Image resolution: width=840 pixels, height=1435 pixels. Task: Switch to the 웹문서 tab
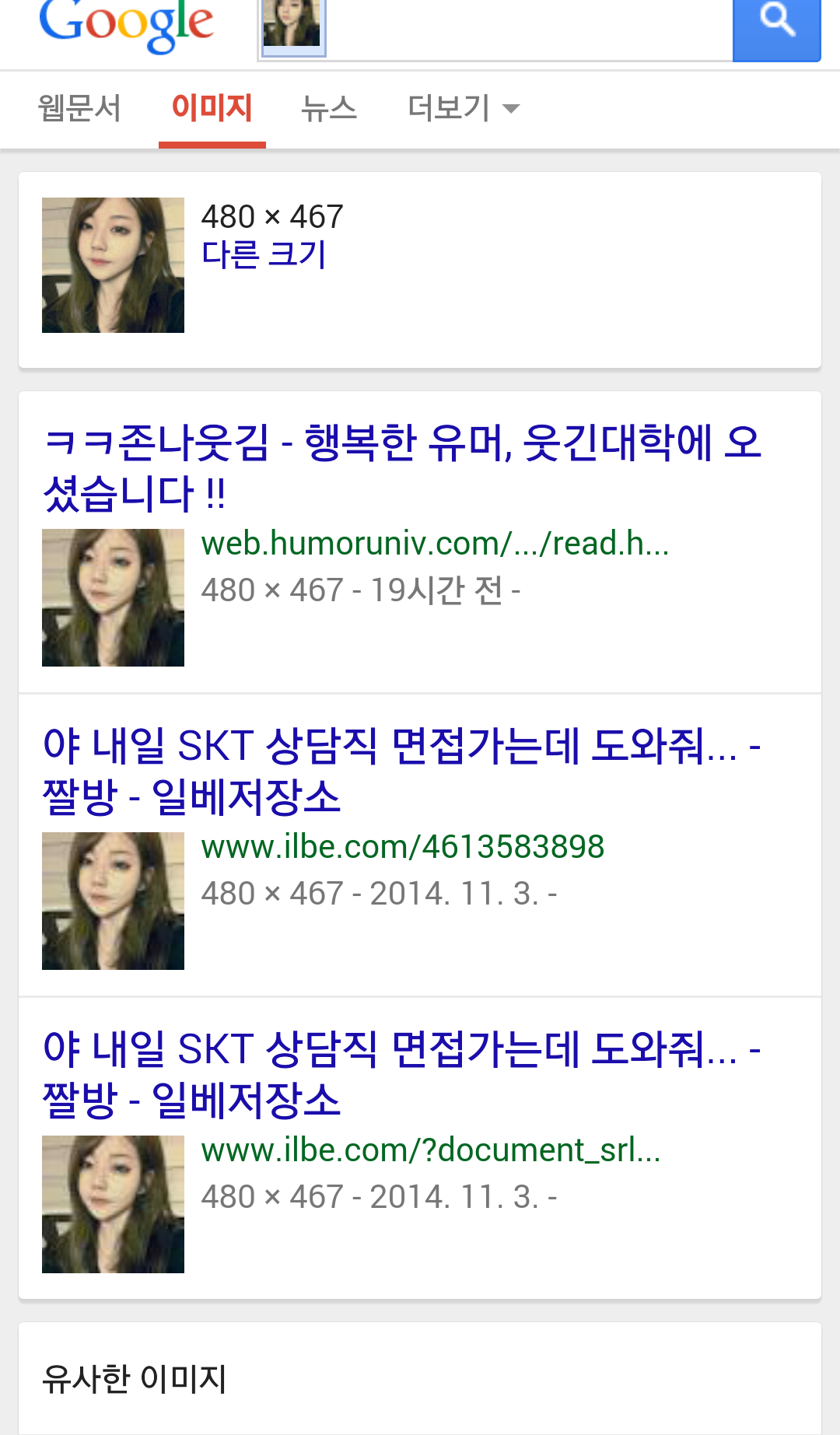(79, 108)
